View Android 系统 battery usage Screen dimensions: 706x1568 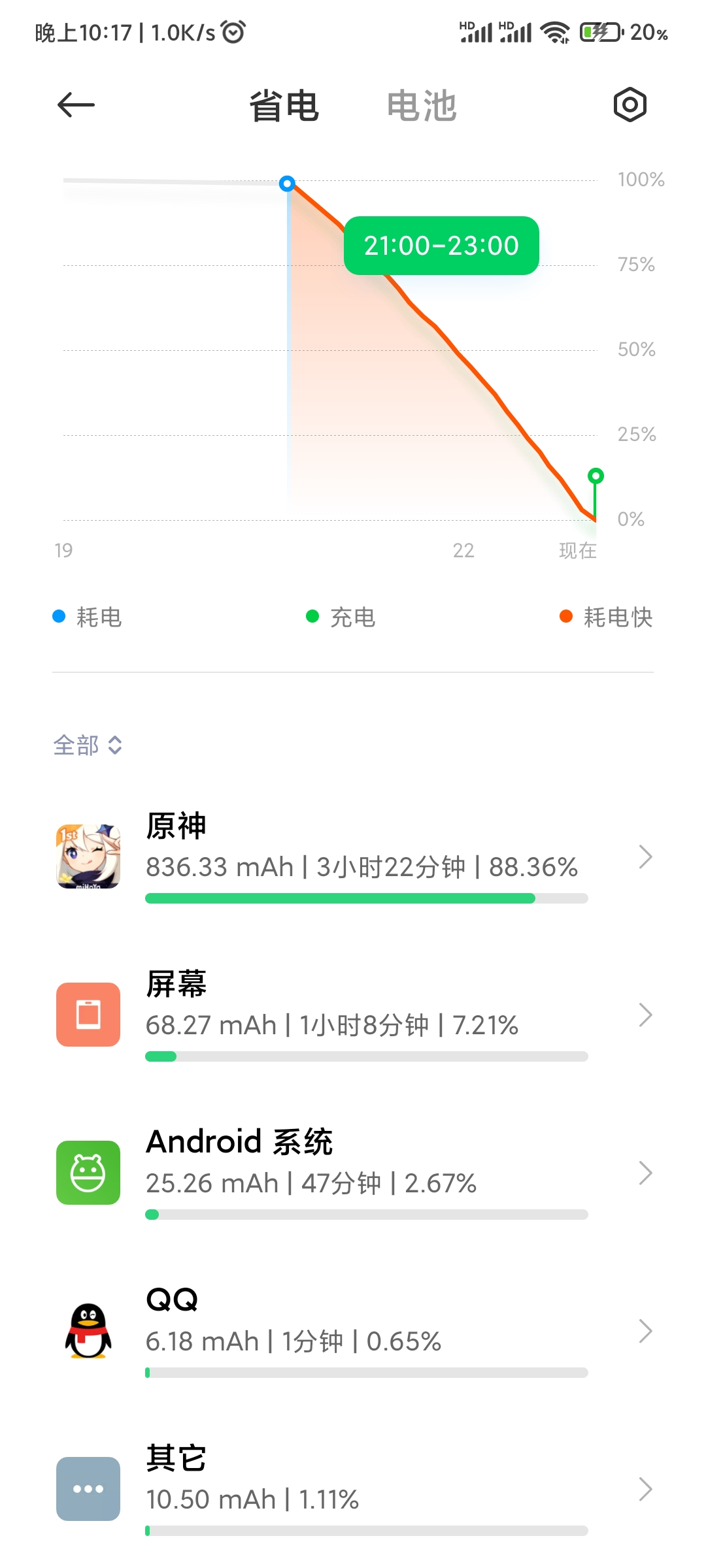click(353, 1173)
